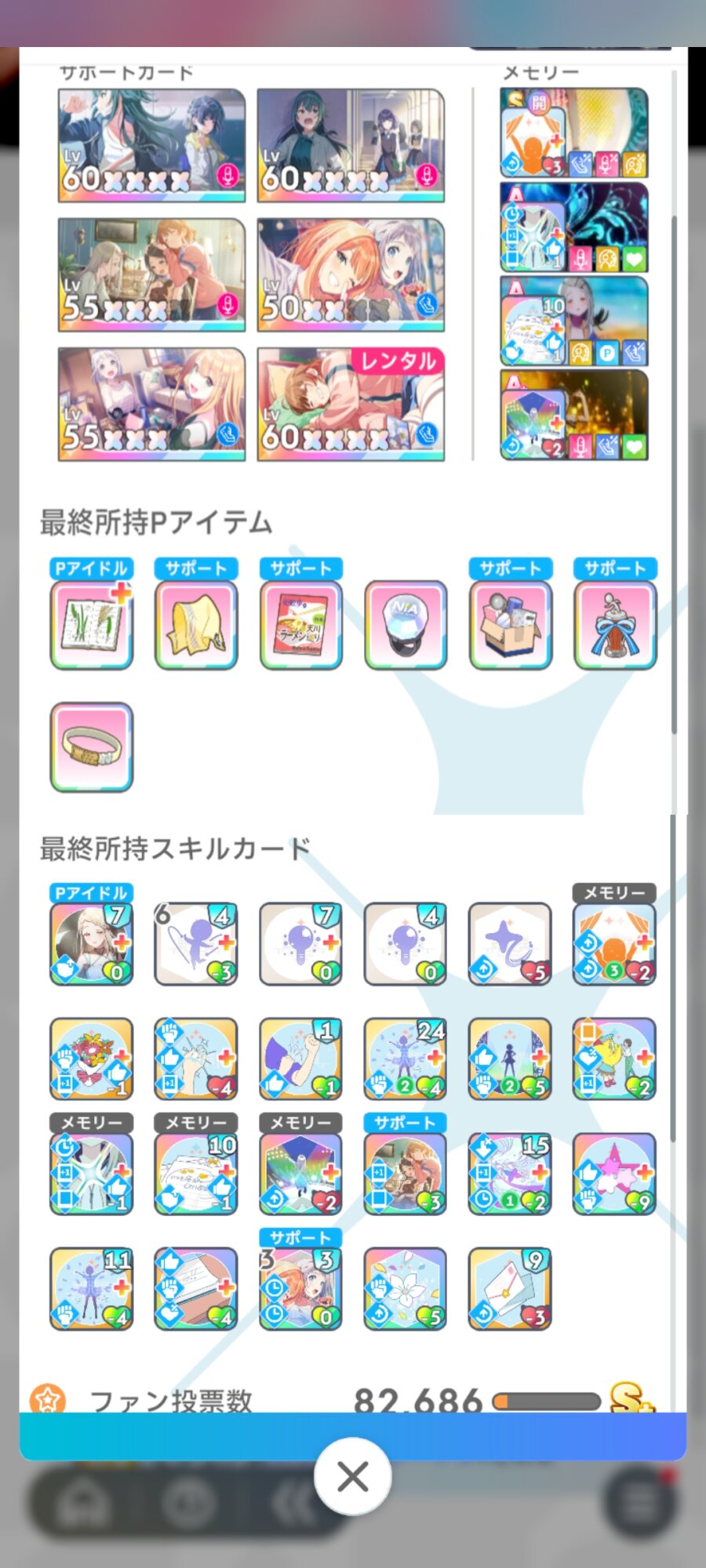Open the white flower skill card

coord(406,1289)
